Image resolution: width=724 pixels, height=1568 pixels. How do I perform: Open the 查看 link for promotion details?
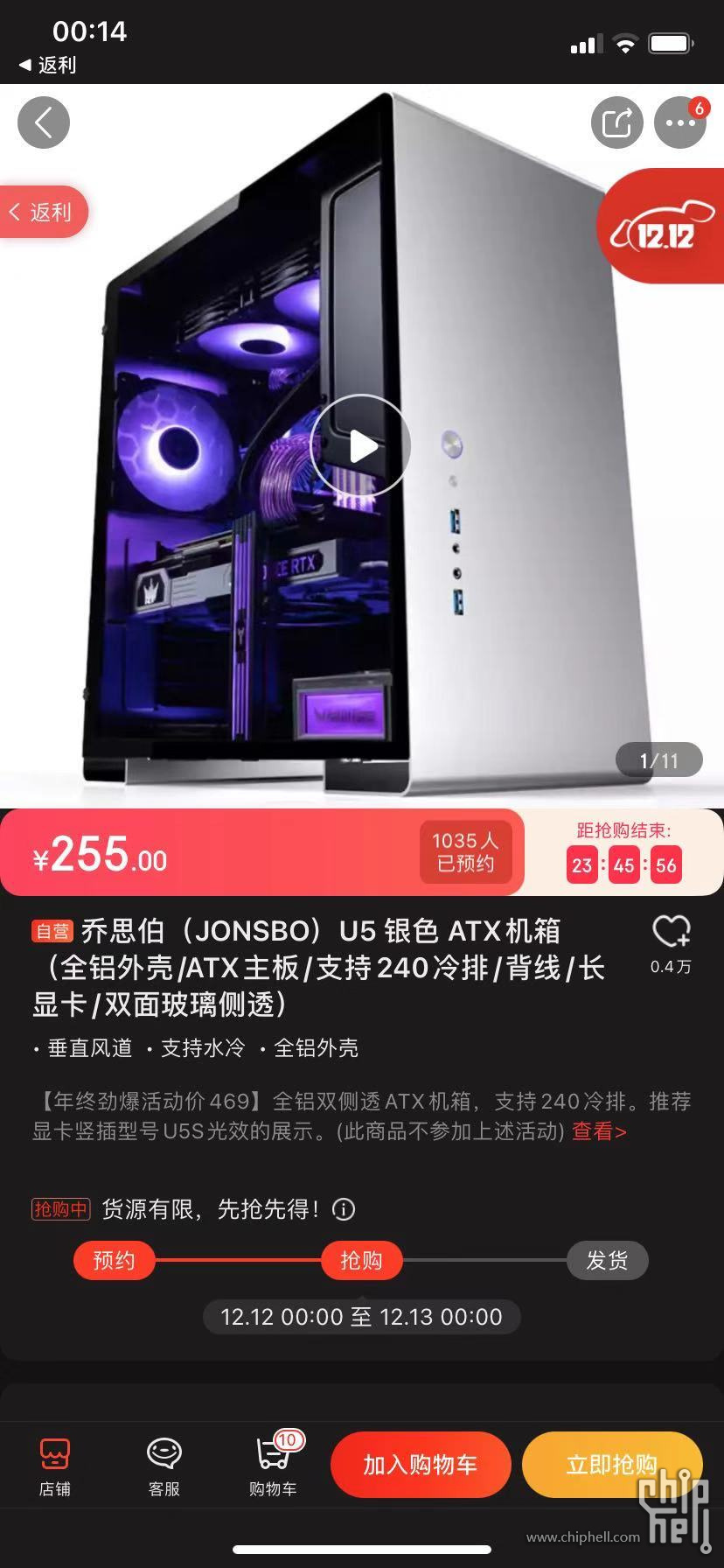[599, 1131]
